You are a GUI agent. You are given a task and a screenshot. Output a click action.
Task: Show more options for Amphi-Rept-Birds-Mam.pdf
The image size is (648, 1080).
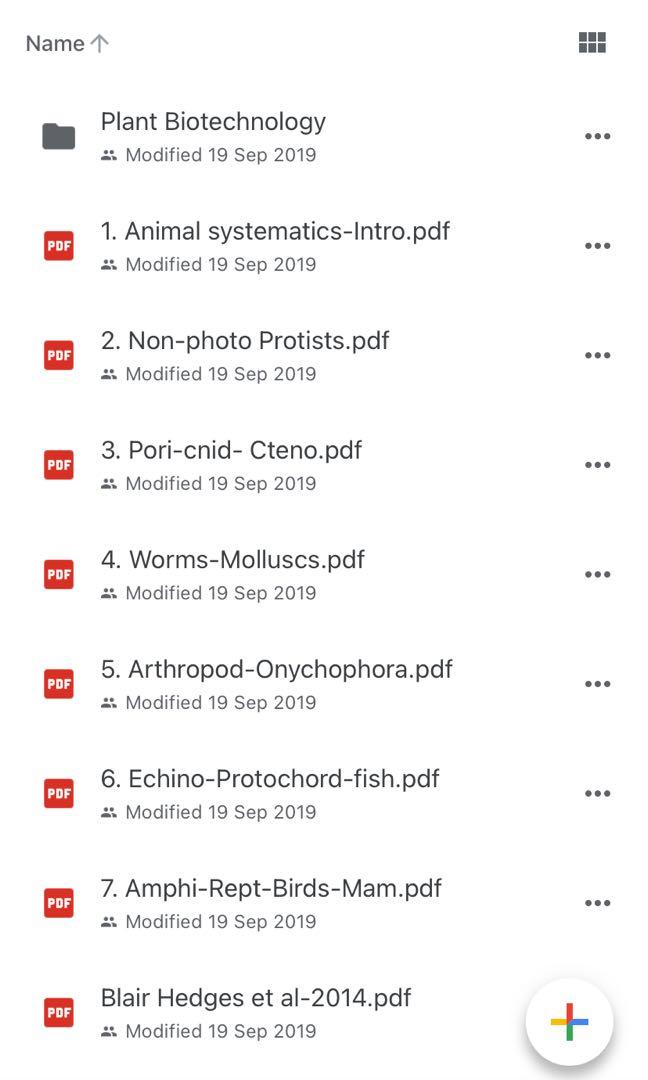click(x=597, y=903)
